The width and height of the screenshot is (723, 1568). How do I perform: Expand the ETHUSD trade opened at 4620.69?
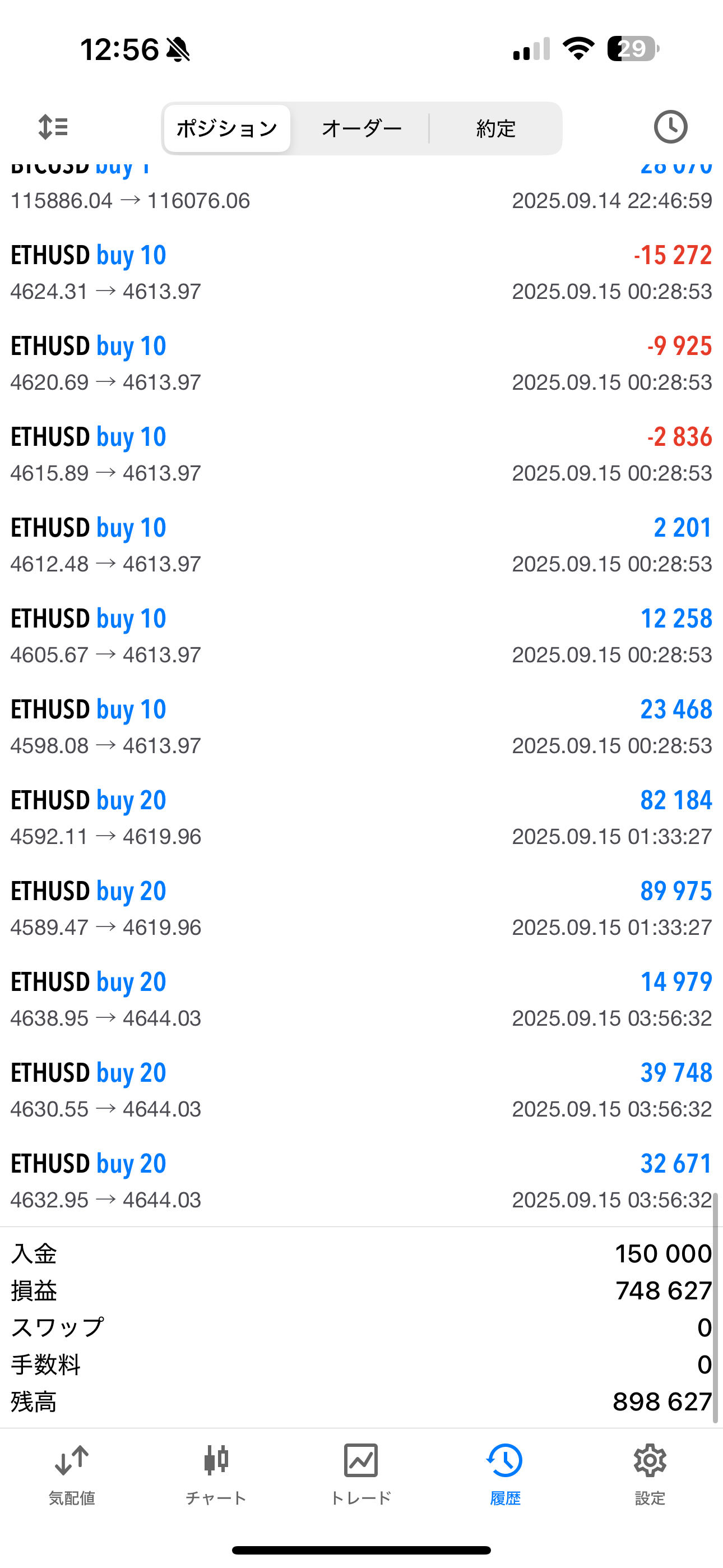361,363
